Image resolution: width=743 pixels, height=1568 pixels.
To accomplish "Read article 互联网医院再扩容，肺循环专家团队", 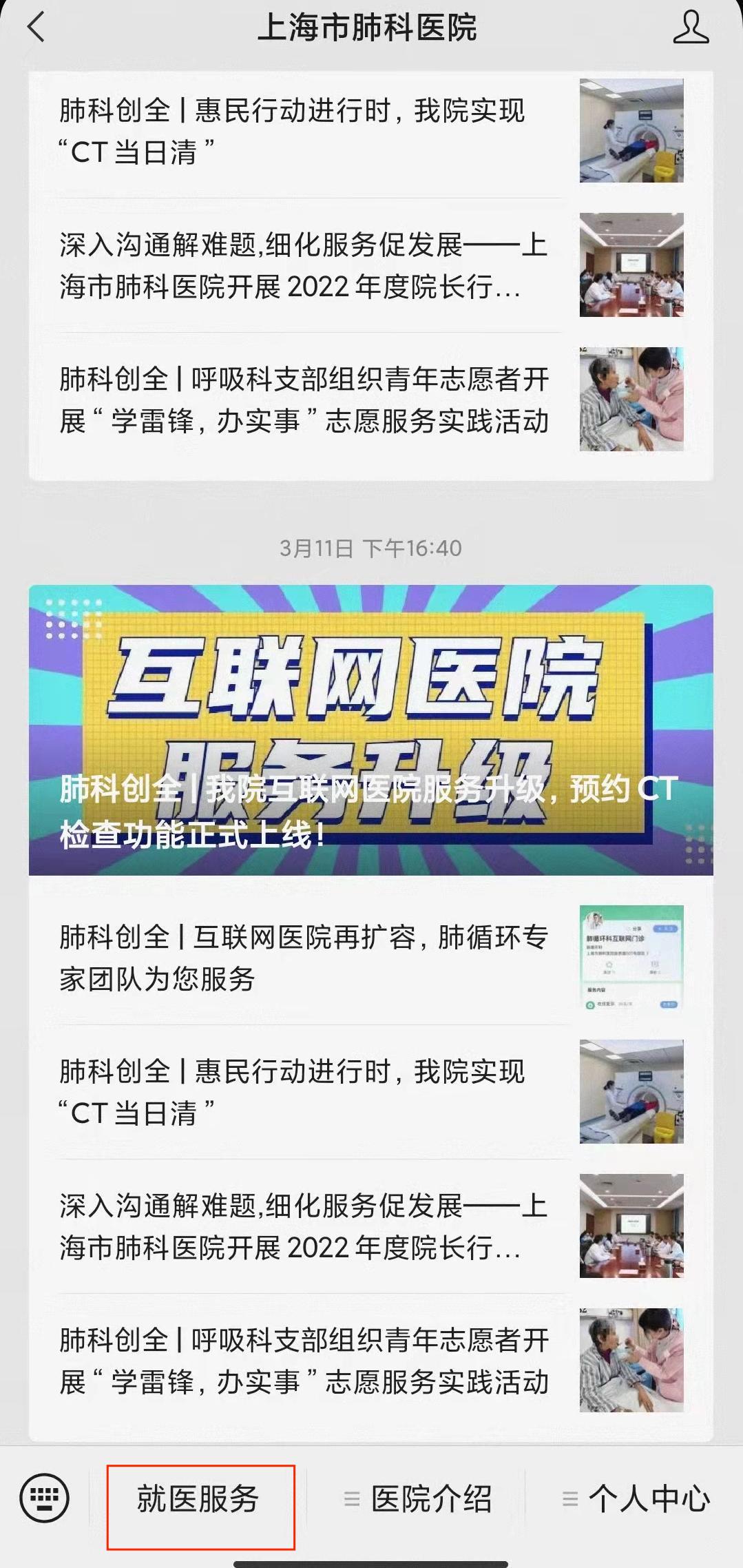I will (x=303, y=958).
